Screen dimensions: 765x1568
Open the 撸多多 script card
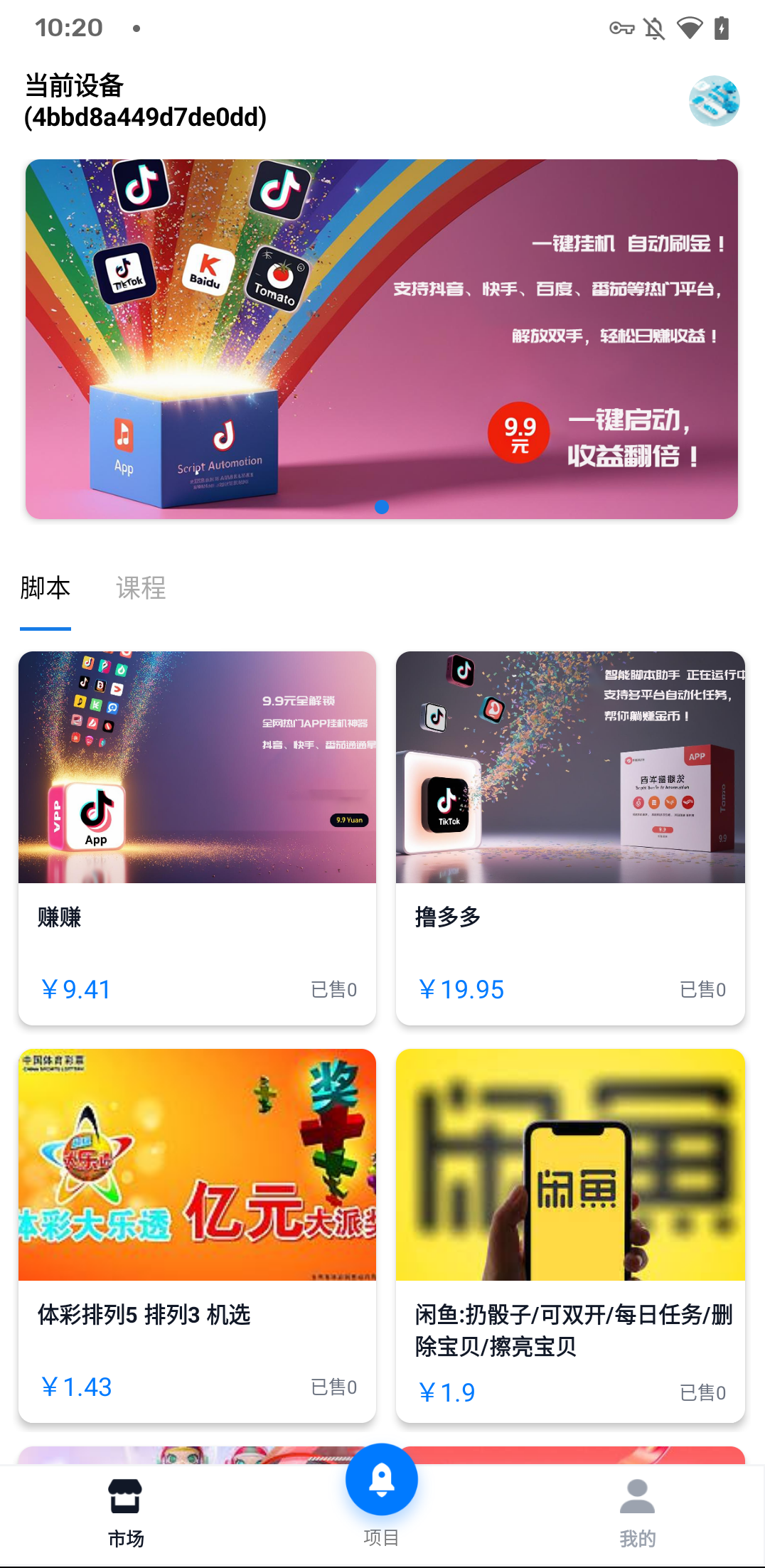point(570,838)
